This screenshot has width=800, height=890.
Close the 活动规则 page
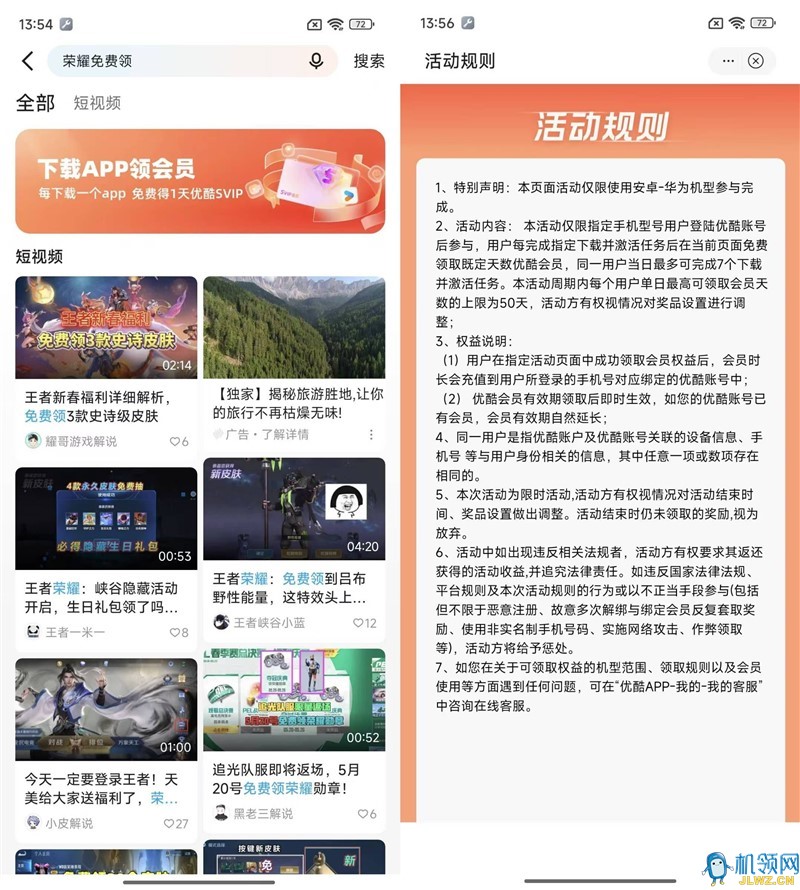point(756,61)
